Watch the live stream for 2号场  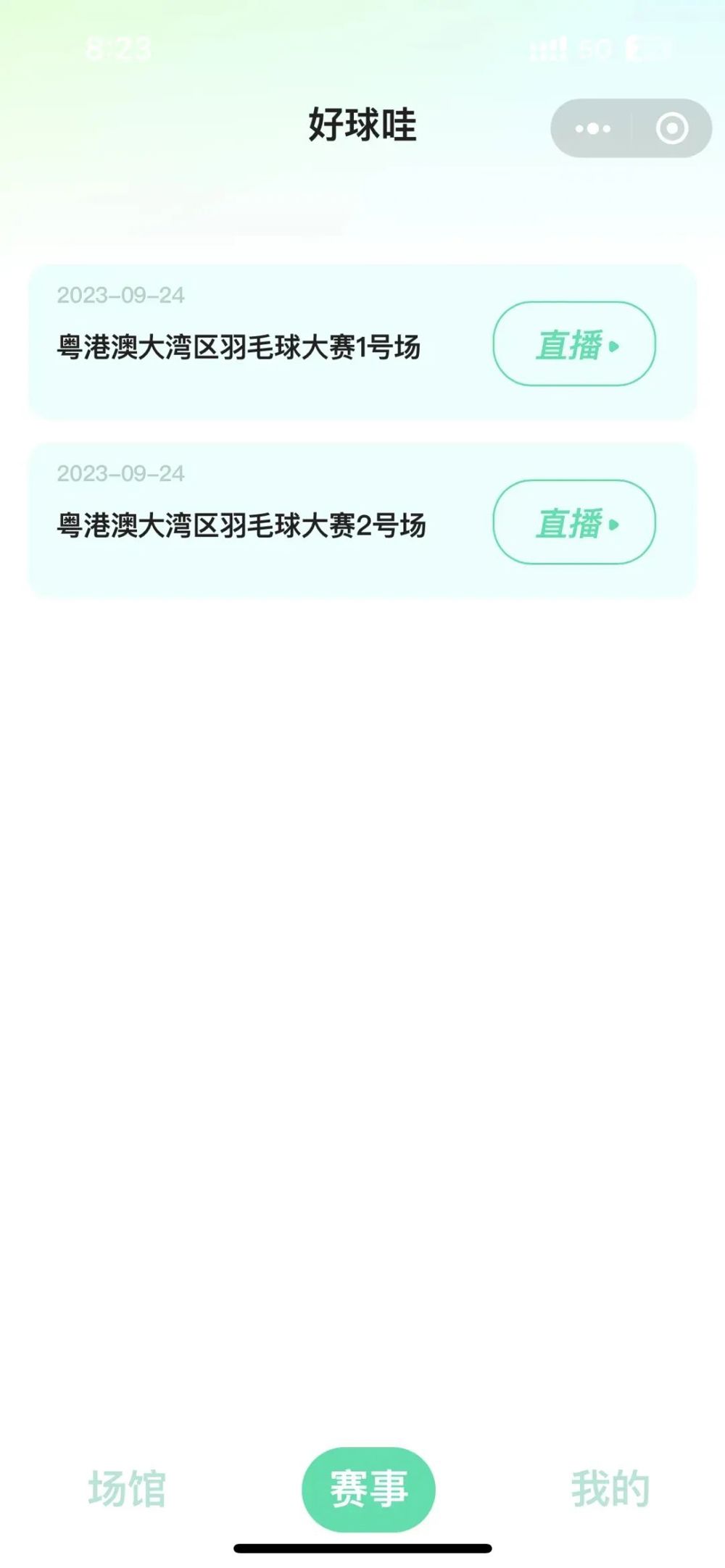point(574,522)
